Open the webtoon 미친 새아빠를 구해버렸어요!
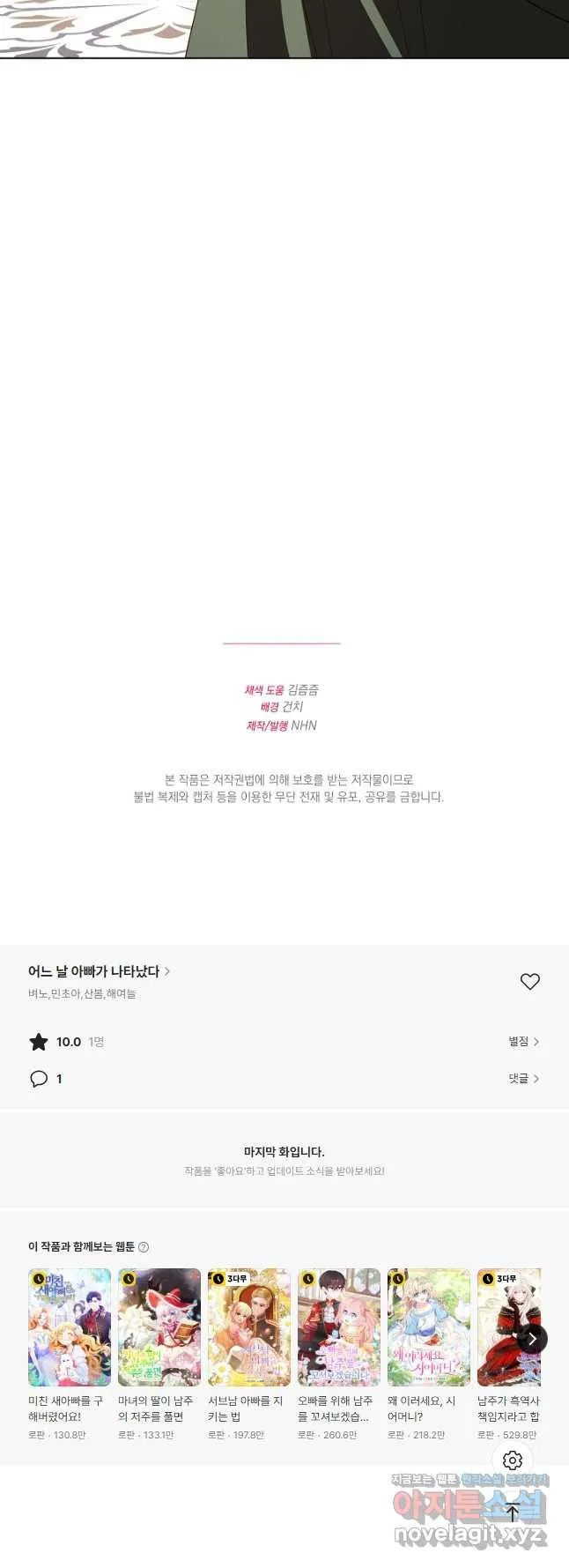Image resolution: width=569 pixels, height=1568 pixels. [70, 1327]
